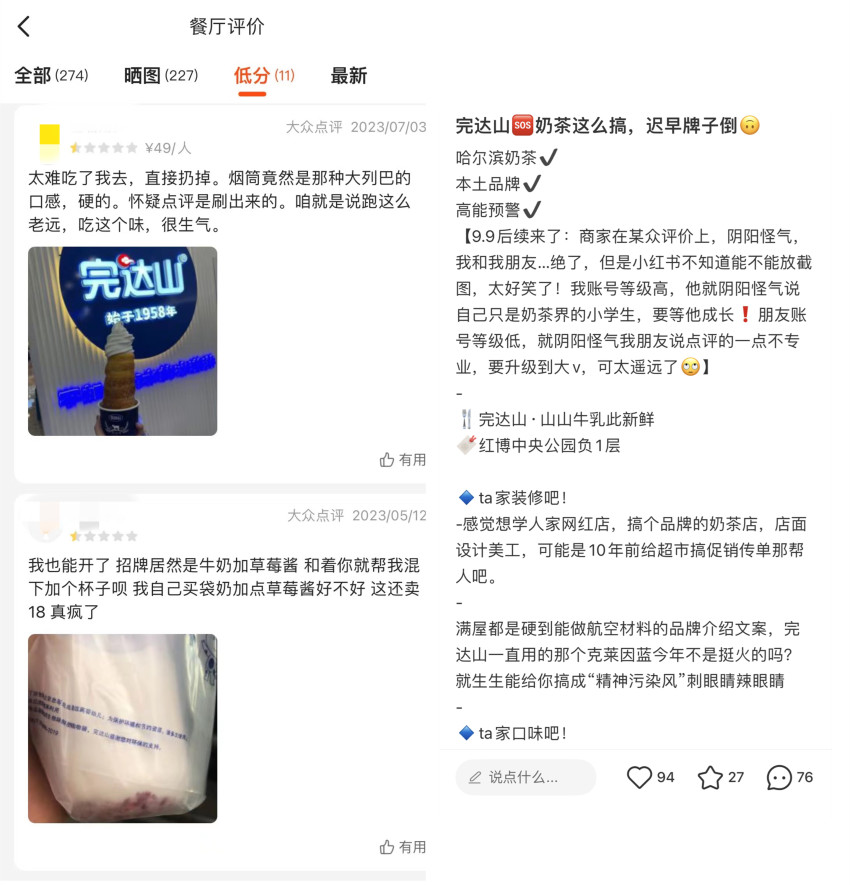The image size is (850, 885).
Task: Toggle the like heart showing 94
Action: [638, 777]
